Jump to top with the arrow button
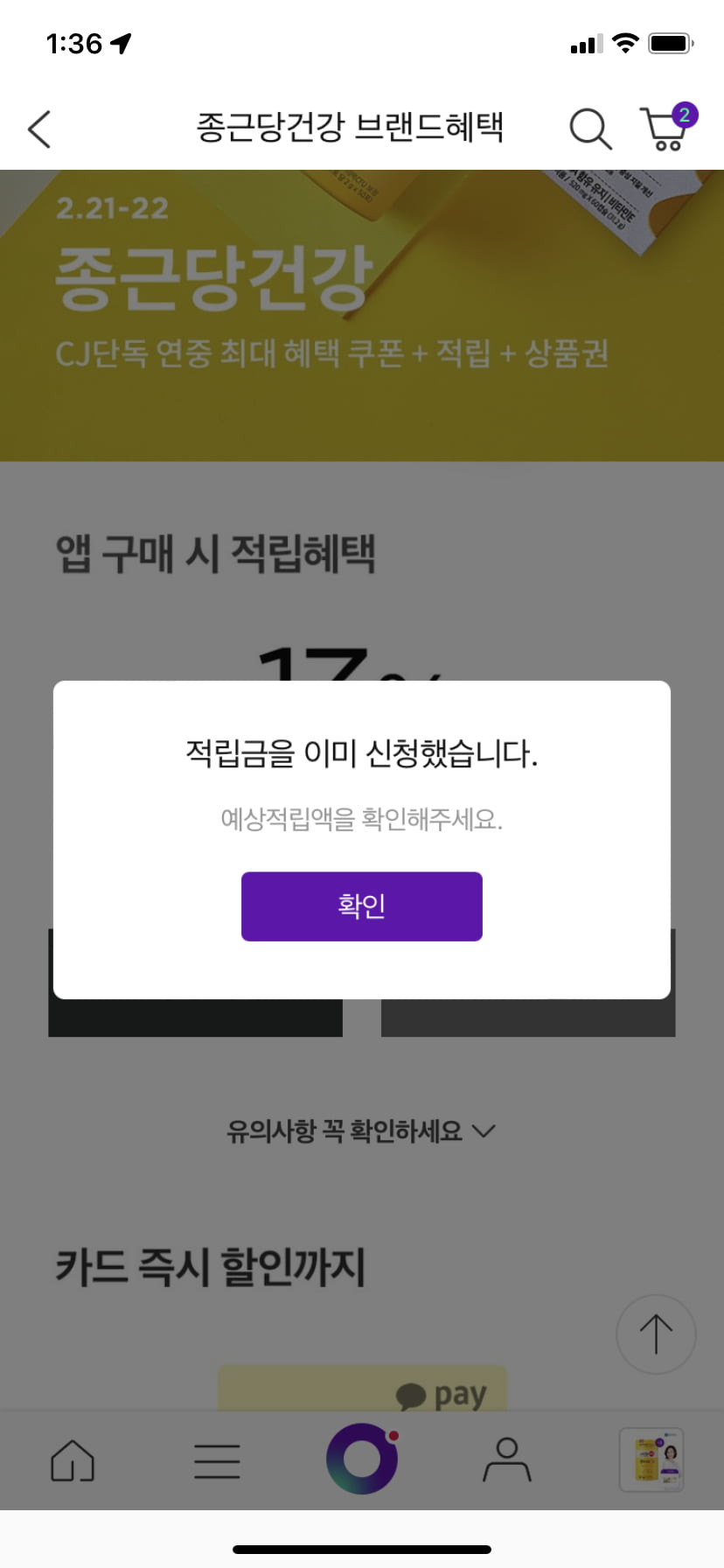 point(656,1334)
